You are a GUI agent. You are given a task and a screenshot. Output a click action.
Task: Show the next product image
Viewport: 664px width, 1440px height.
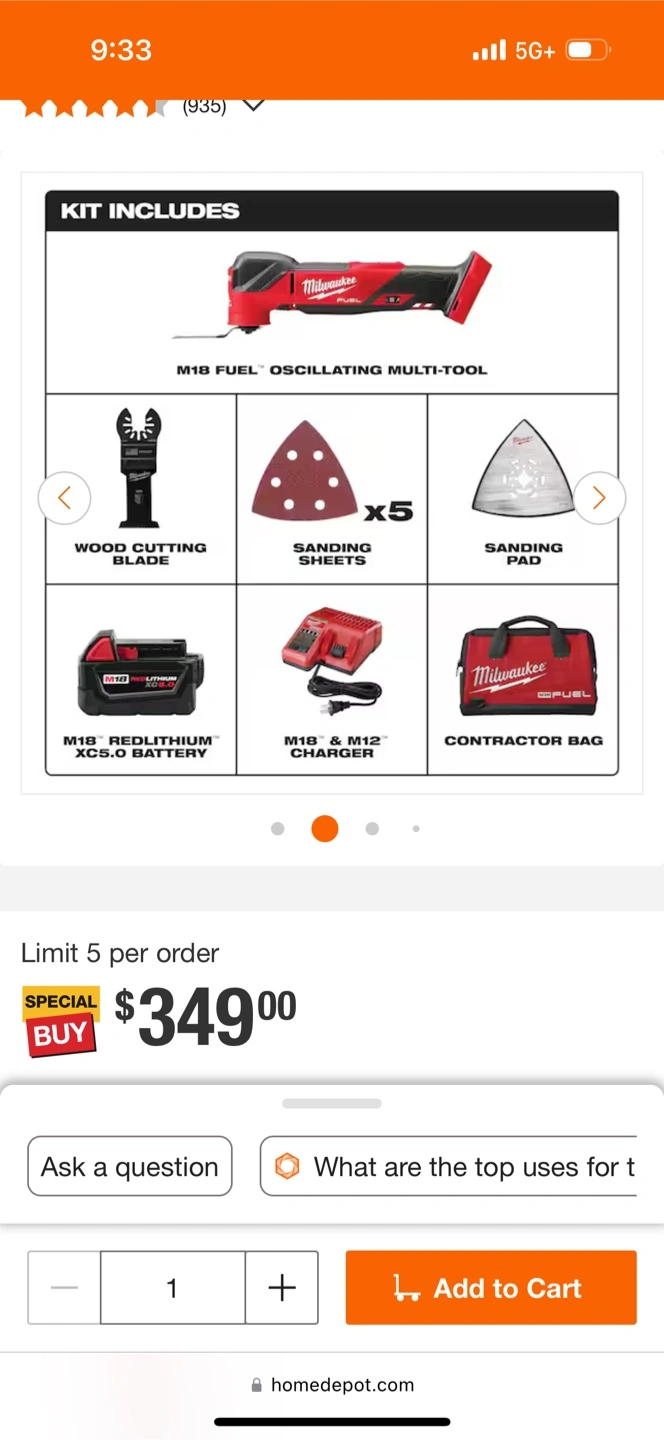pos(599,498)
